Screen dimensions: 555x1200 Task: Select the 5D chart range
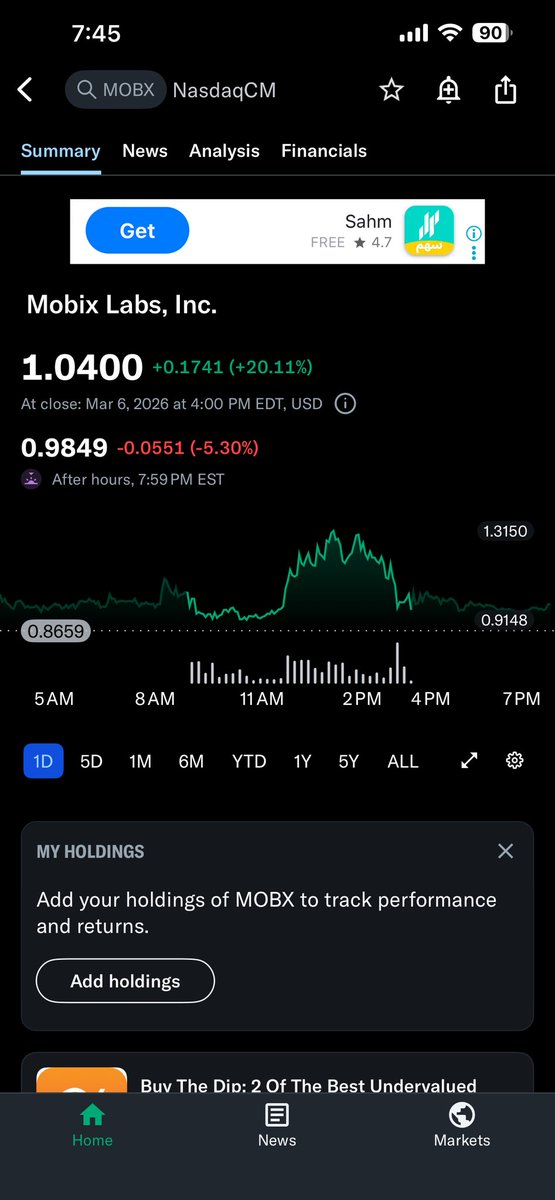[91, 761]
